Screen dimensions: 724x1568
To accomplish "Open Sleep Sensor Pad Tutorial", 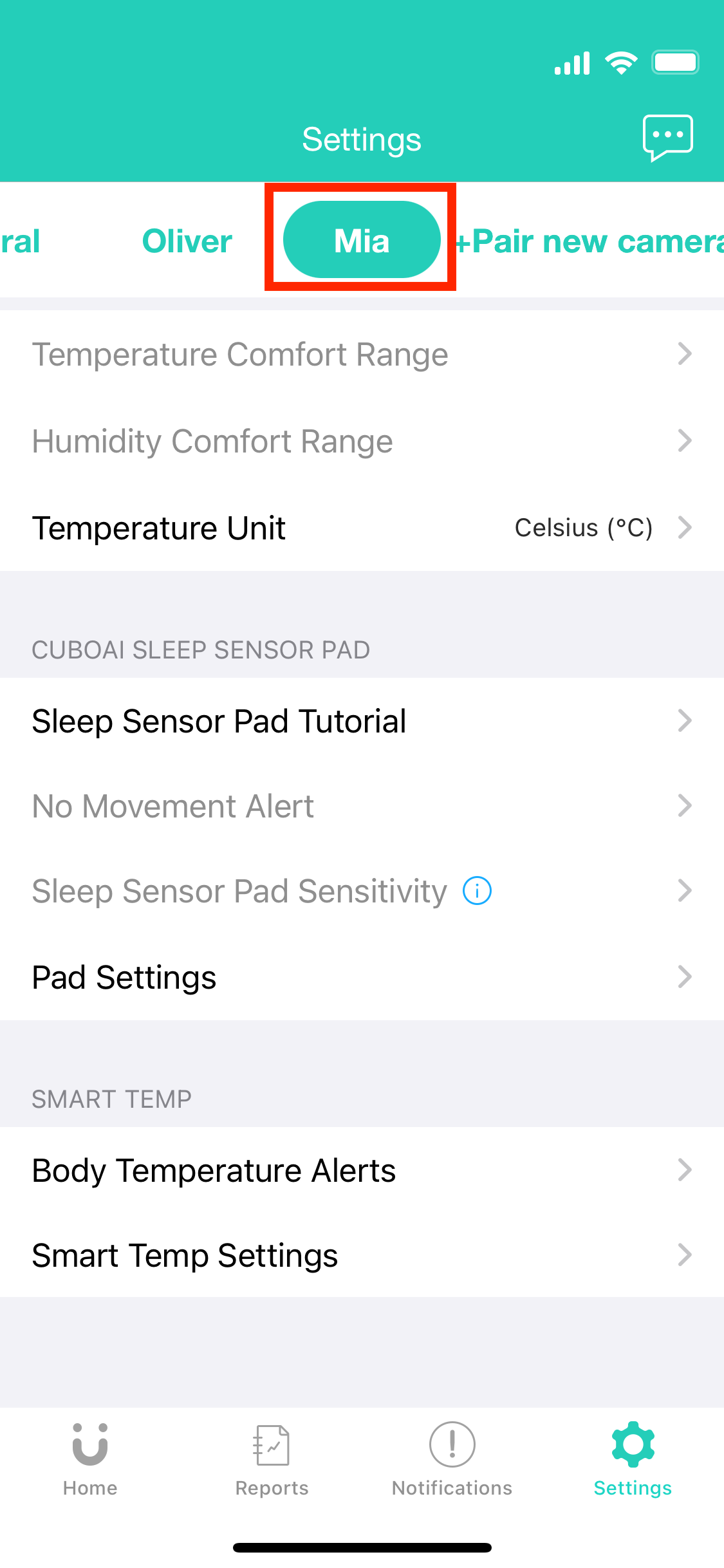I will (x=362, y=721).
